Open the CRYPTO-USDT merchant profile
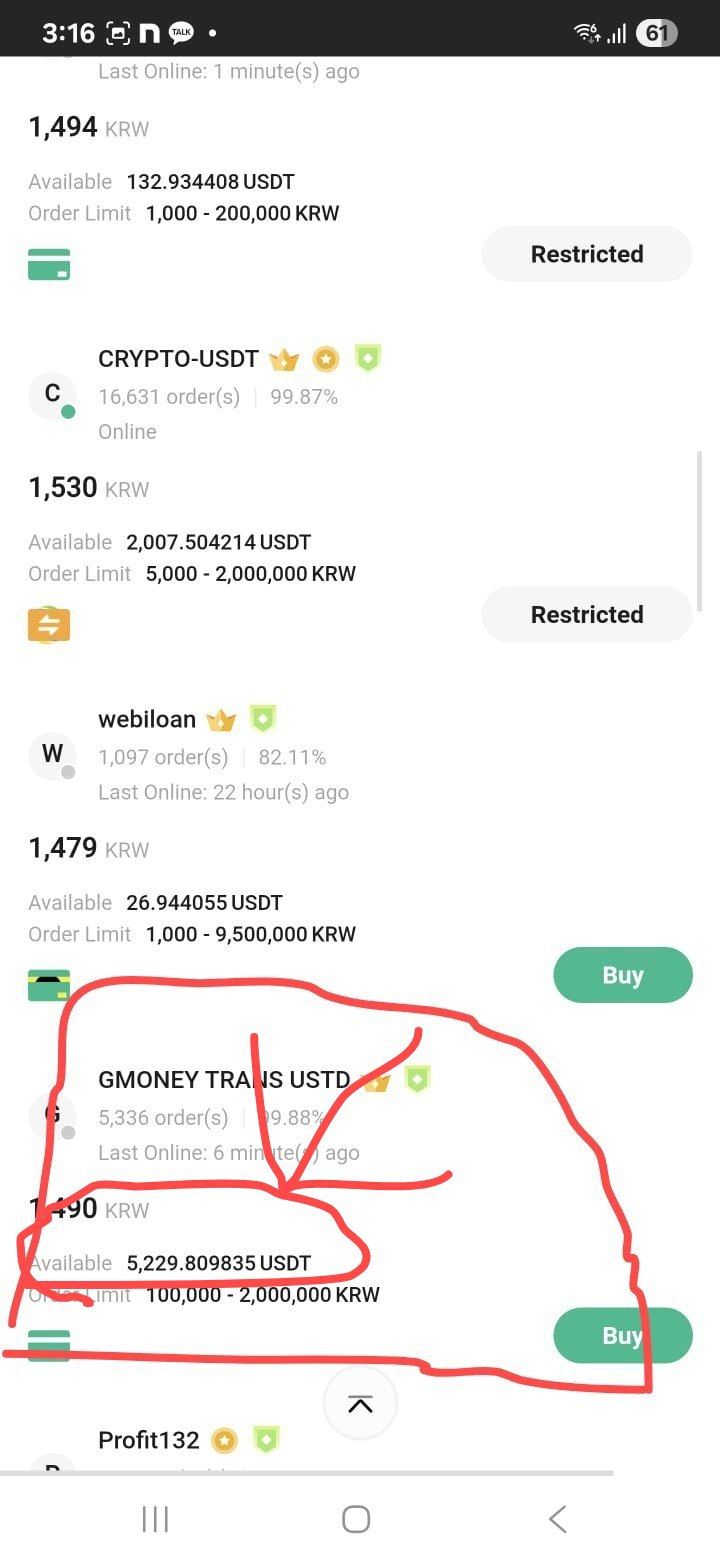The width and height of the screenshot is (720, 1560). pyautogui.click(x=178, y=359)
